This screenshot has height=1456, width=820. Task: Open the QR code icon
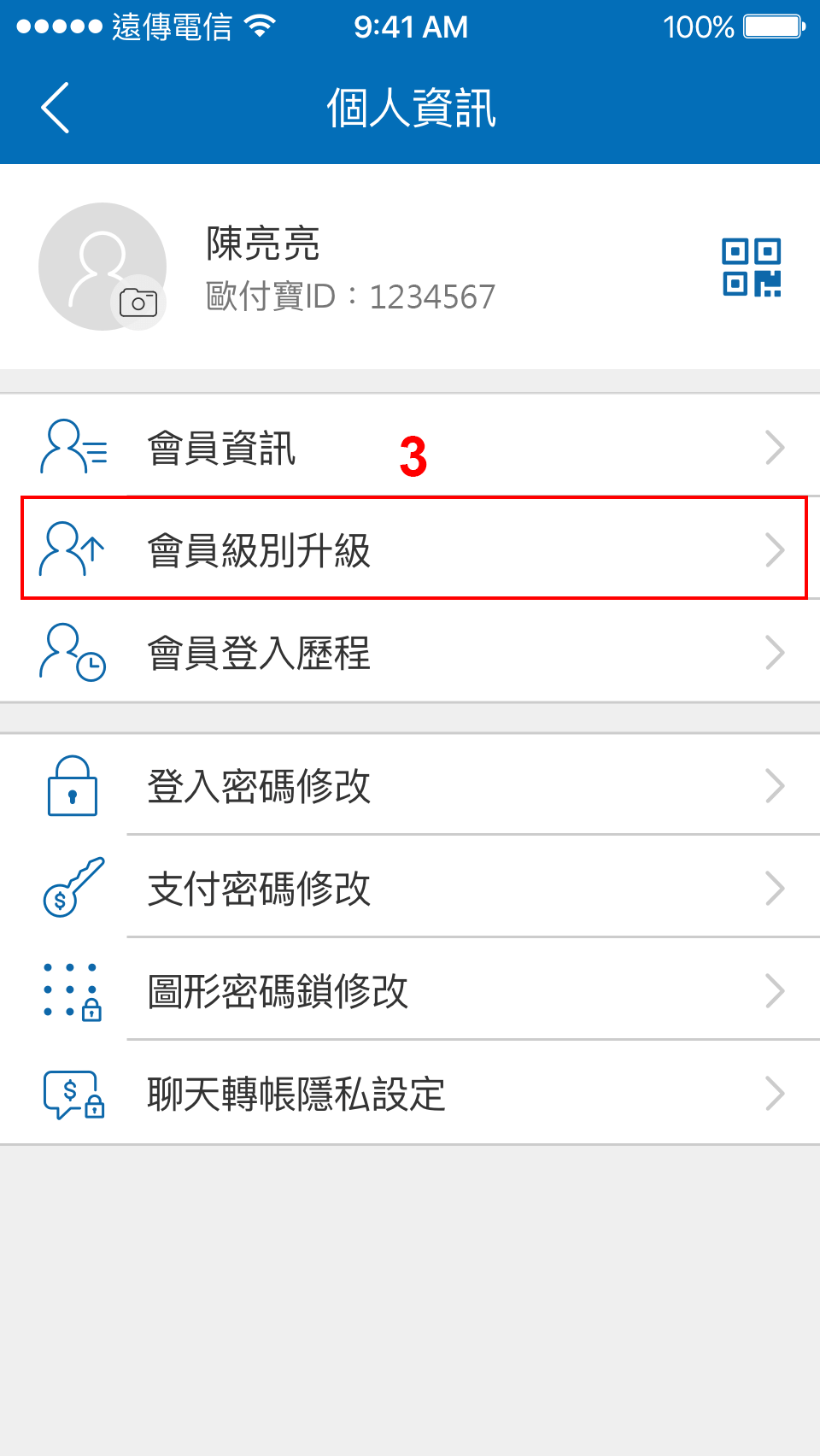[752, 267]
